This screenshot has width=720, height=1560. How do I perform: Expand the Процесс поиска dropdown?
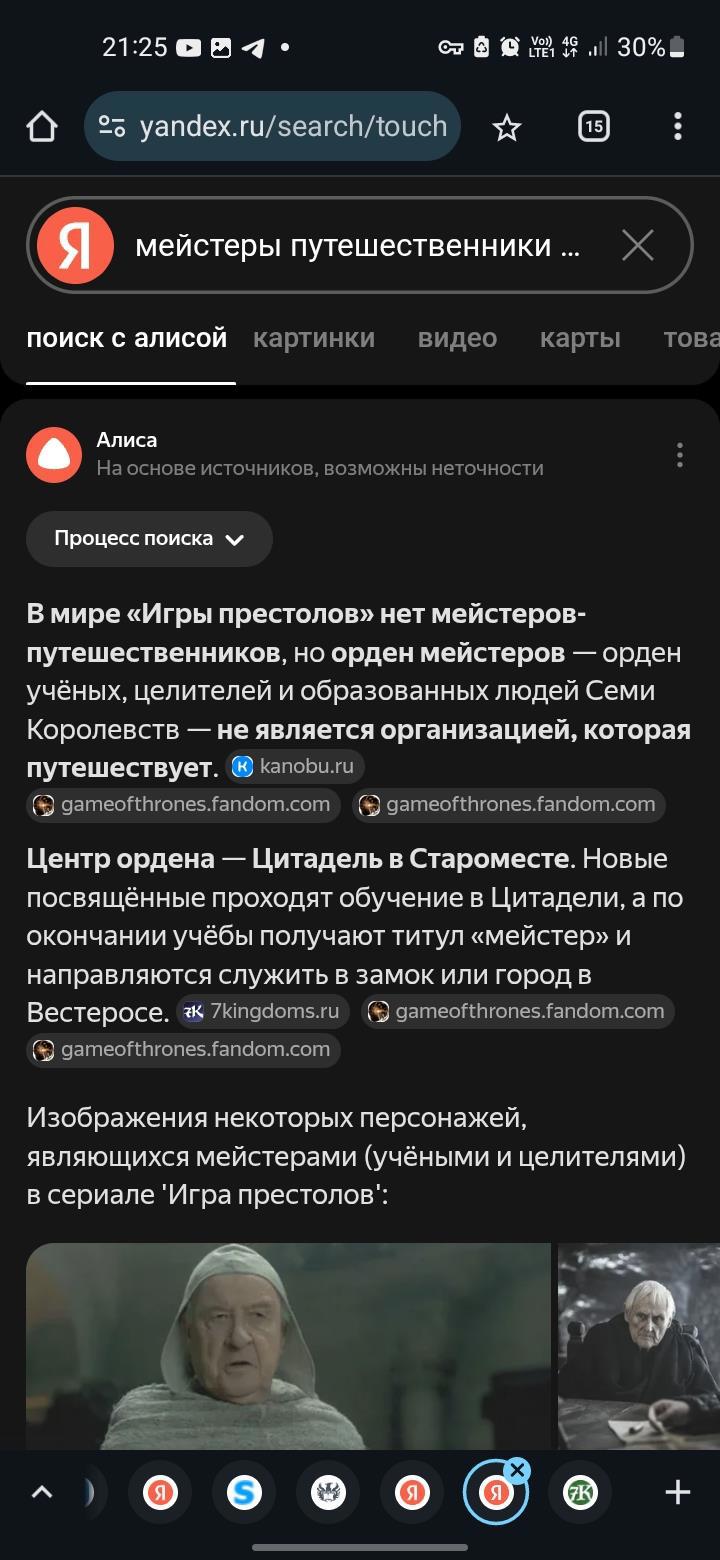tap(149, 539)
